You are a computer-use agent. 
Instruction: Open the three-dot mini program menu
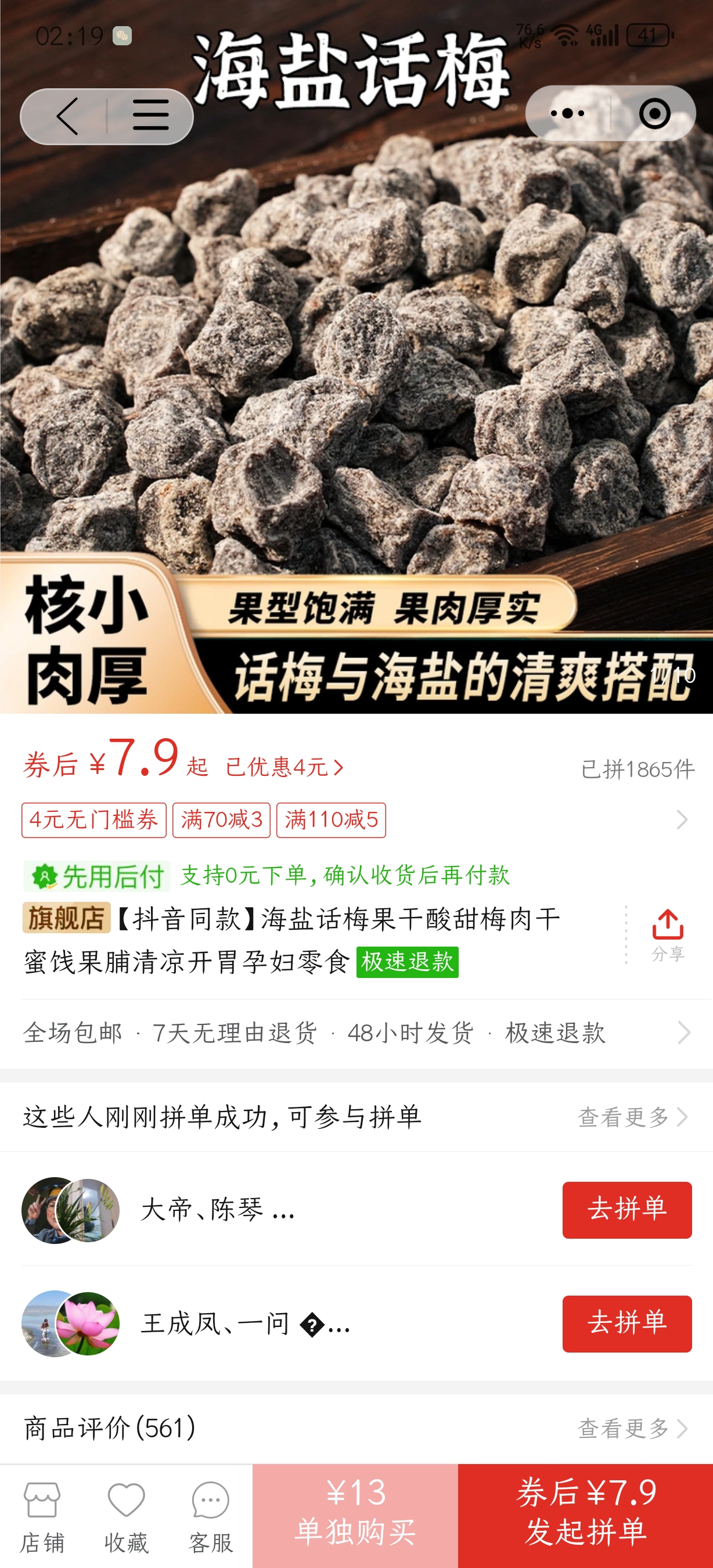(567, 114)
